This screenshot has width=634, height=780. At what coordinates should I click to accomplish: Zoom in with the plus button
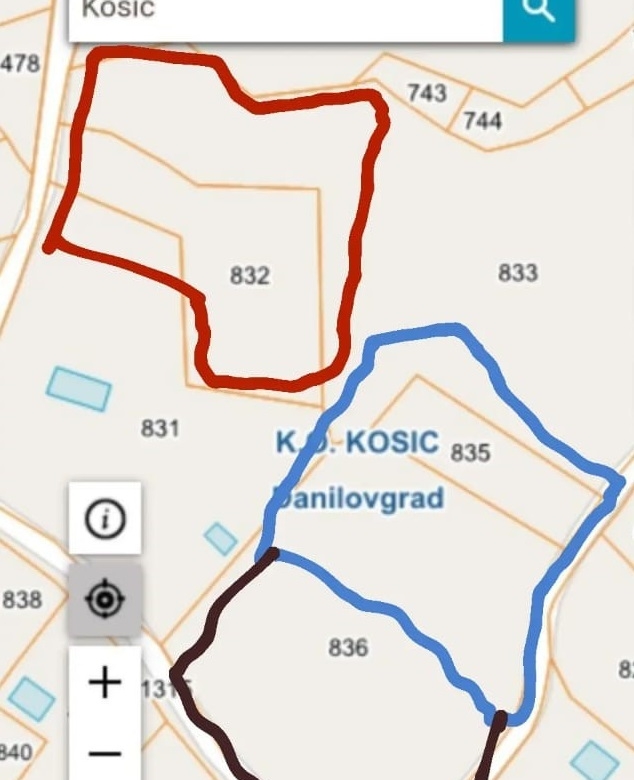105,683
